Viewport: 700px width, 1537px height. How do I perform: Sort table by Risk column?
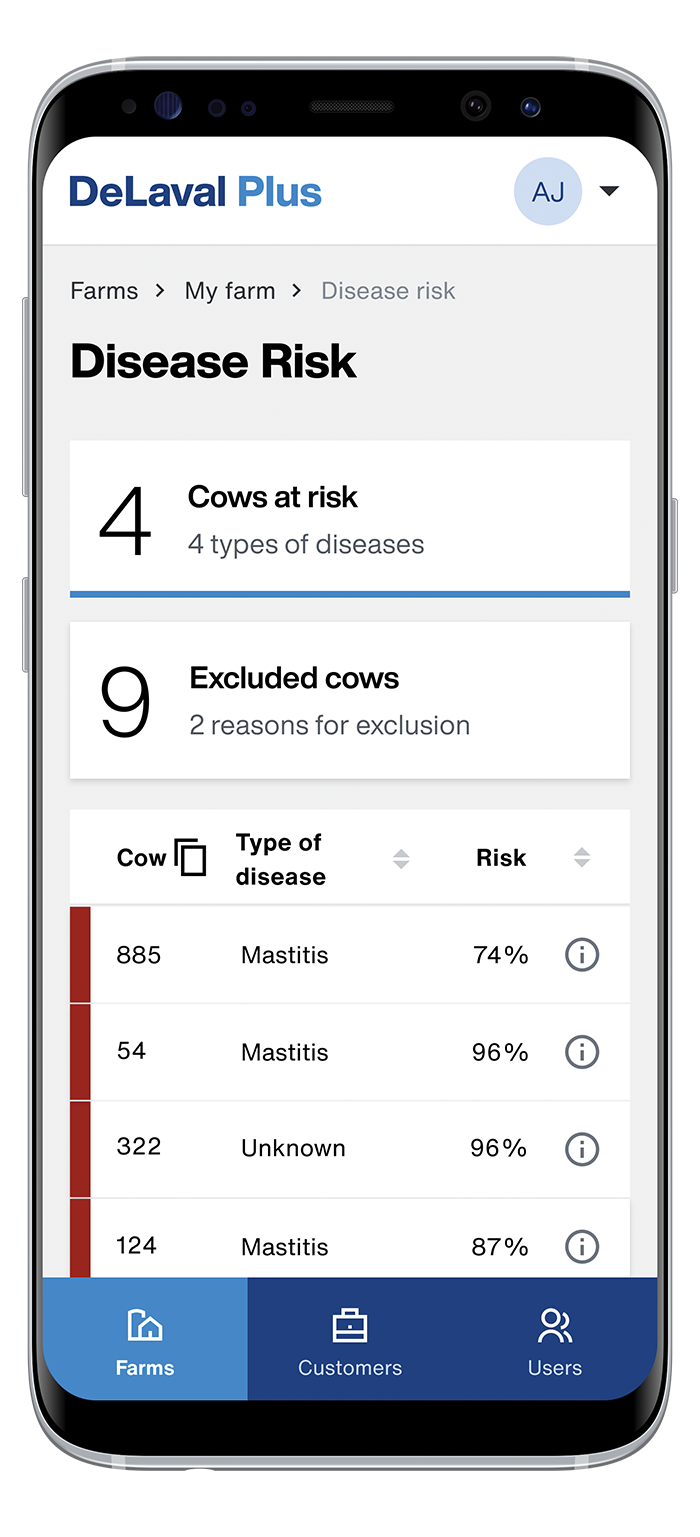click(581, 858)
